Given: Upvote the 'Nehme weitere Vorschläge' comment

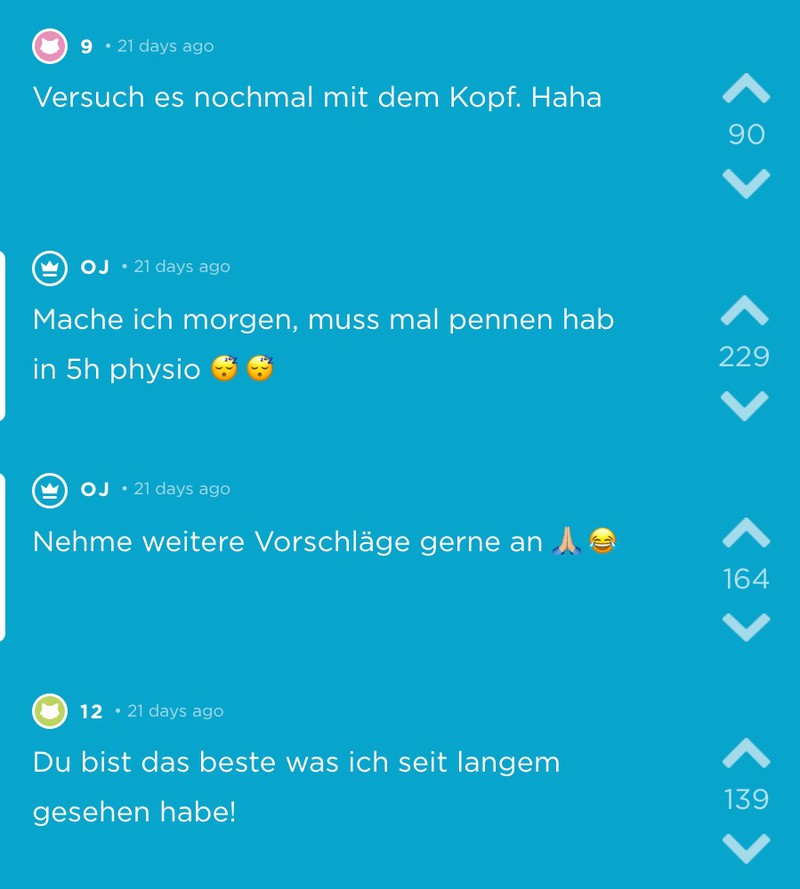Looking at the screenshot, I should [745, 534].
